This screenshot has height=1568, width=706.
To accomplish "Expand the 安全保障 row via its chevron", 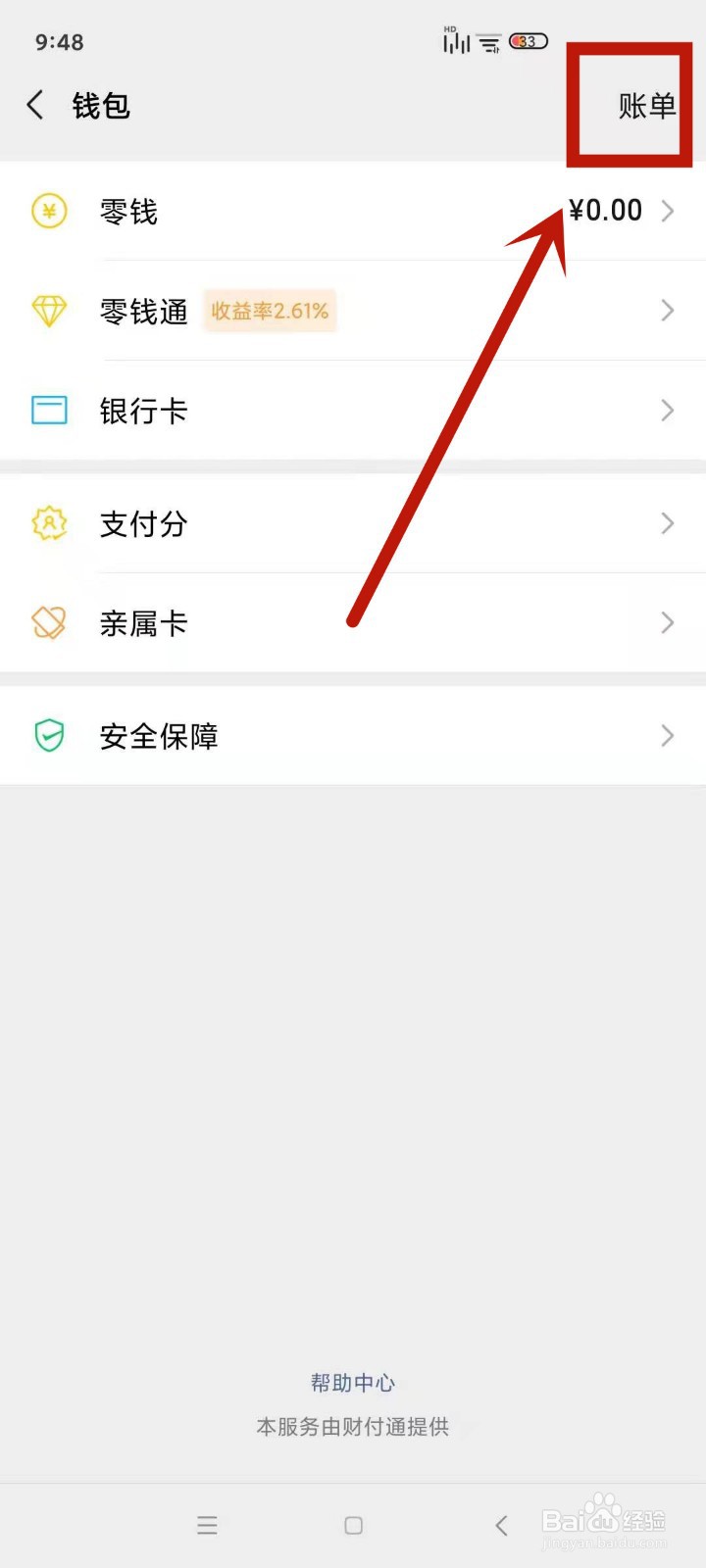I will [668, 736].
